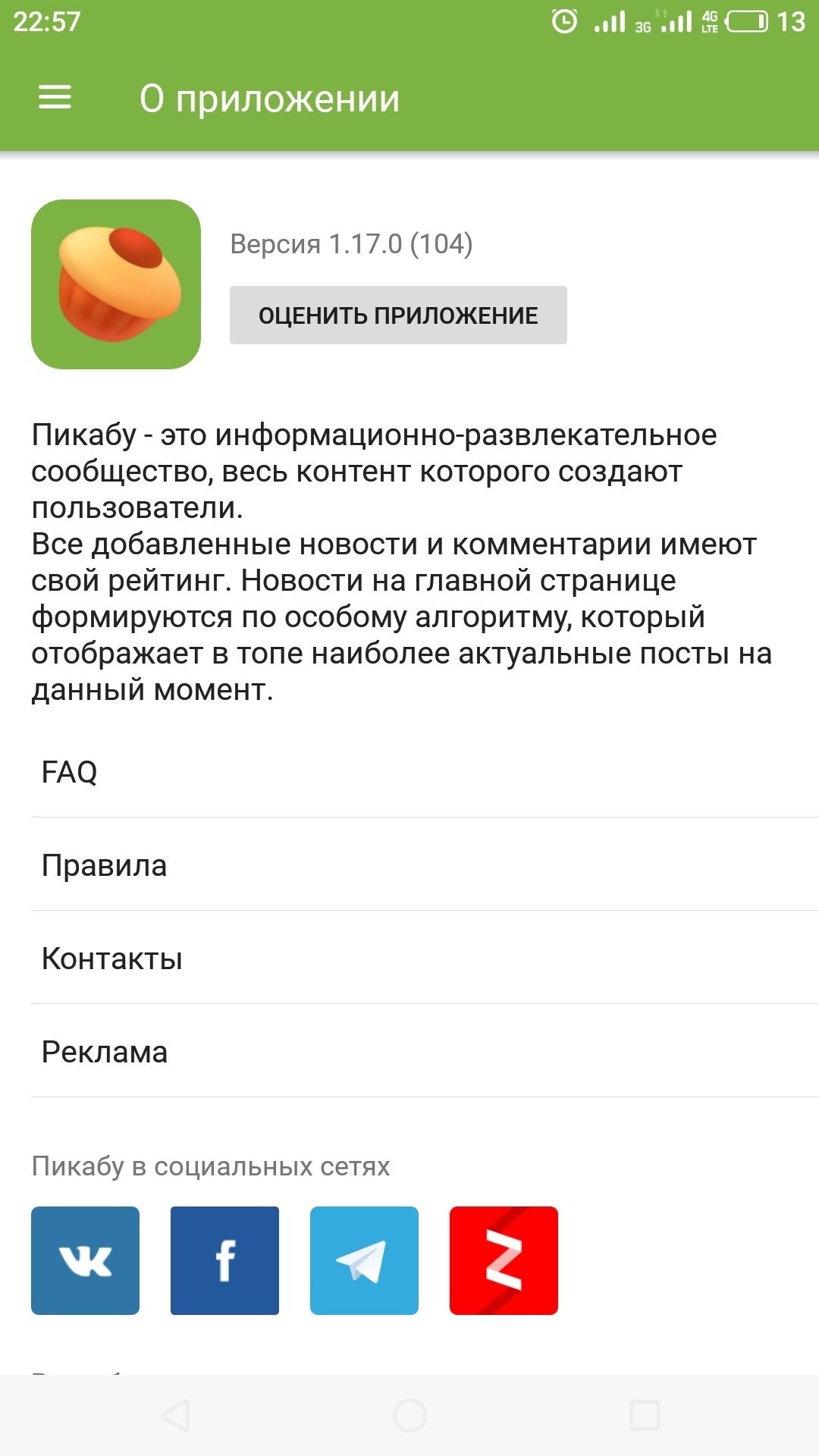This screenshot has width=819, height=1456.
Task: Open Pikabu's VK page
Action: point(85,1260)
